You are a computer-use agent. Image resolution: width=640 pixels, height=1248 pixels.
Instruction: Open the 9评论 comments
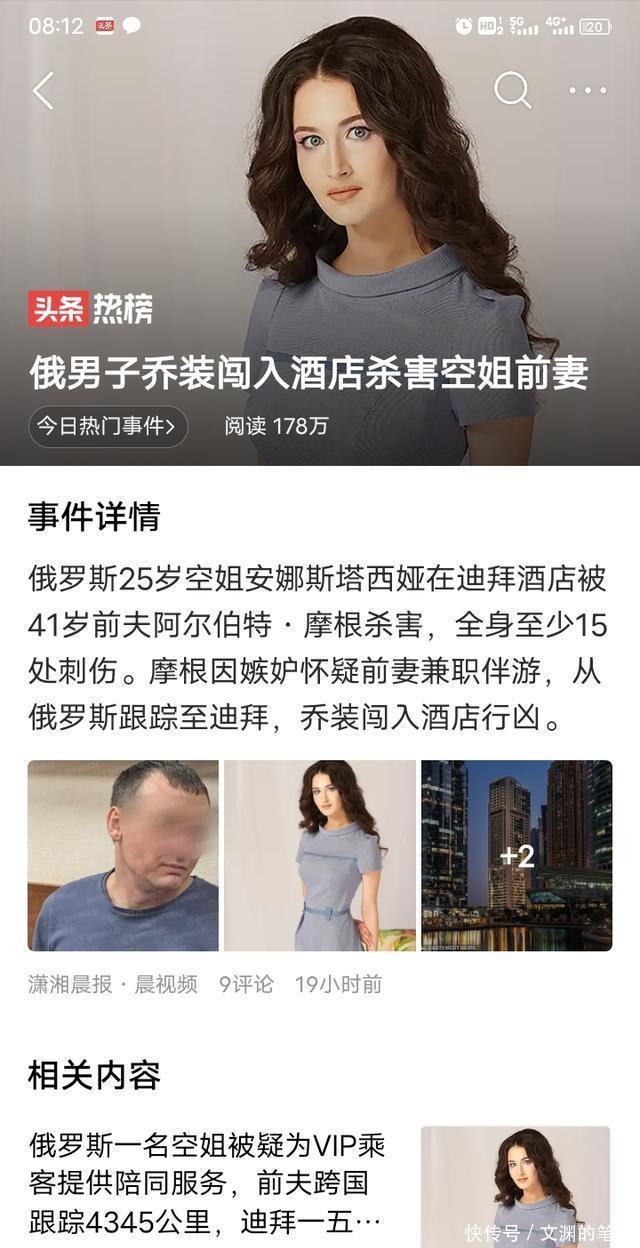pyautogui.click(x=246, y=984)
